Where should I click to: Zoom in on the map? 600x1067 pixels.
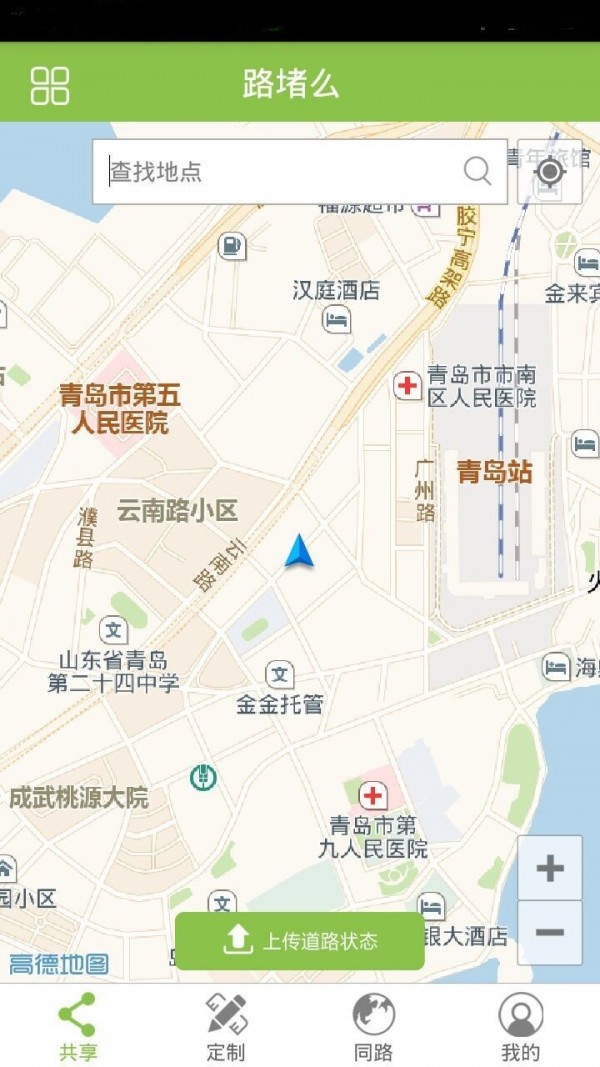pos(549,868)
